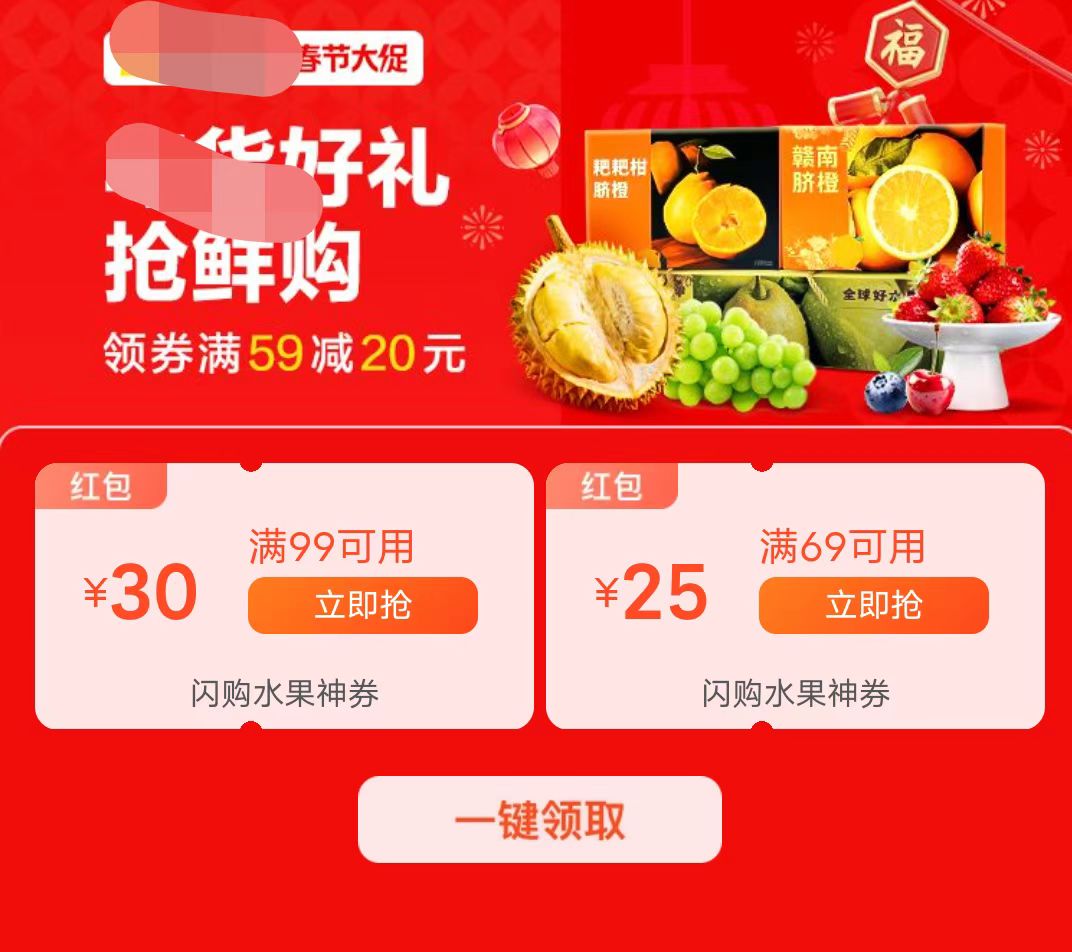Claim the ¥25 满69可用 coupon
The width and height of the screenshot is (1072, 952).
[873, 605]
